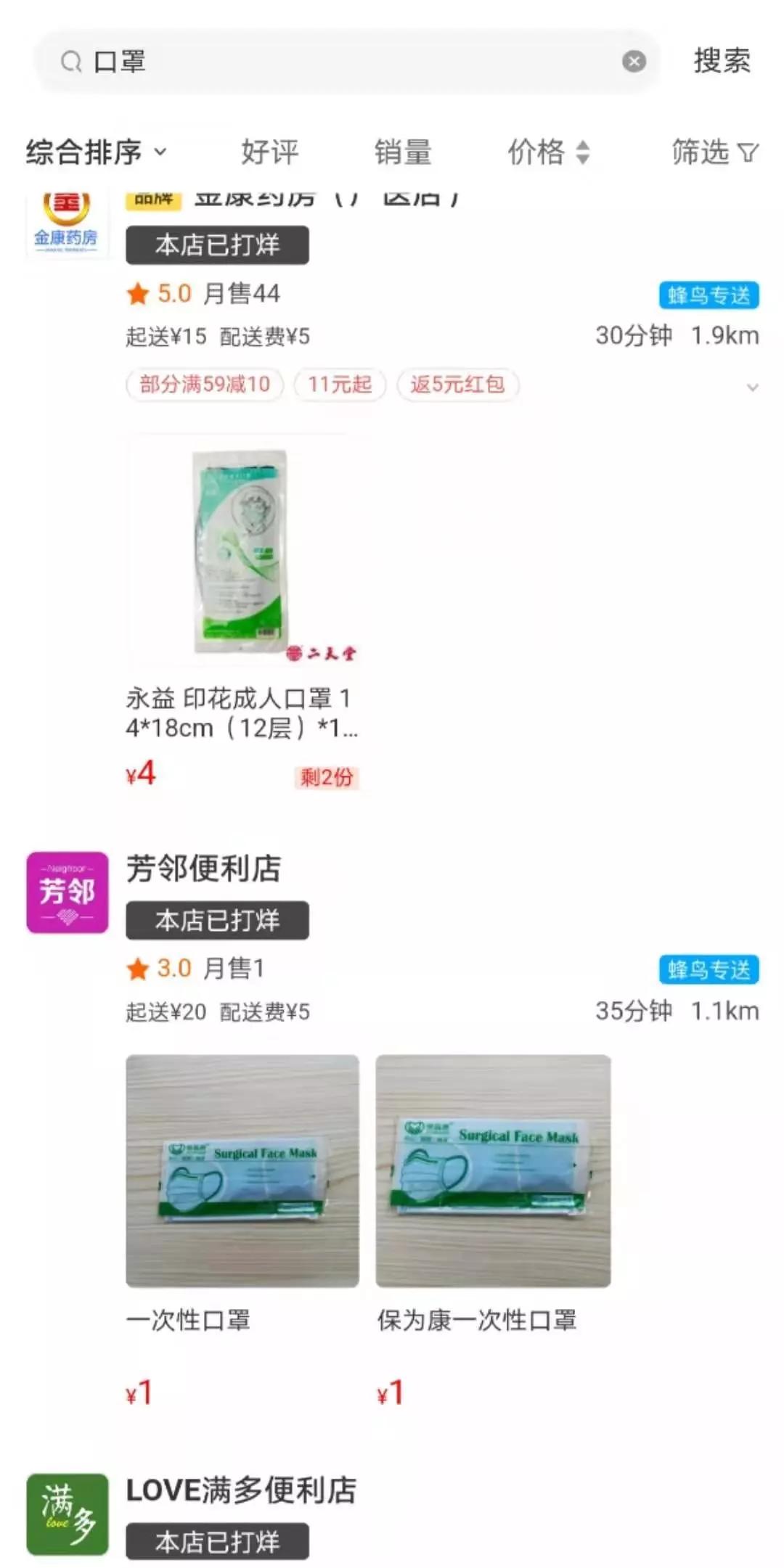Tap the 搜索 search button
Image resolution: width=784 pixels, height=1568 pixels.
[x=722, y=62]
